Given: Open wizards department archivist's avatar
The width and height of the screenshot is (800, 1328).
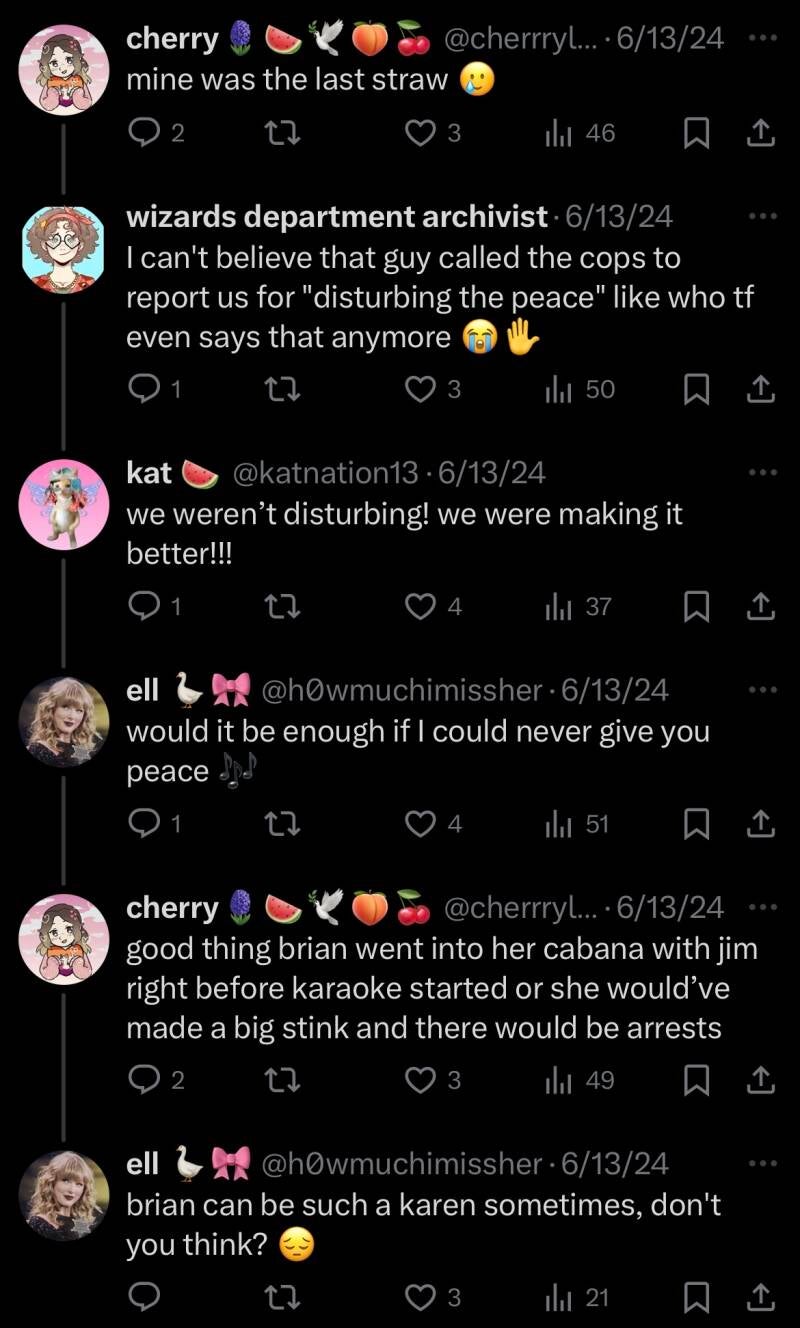Looking at the screenshot, I should pos(64,249).
